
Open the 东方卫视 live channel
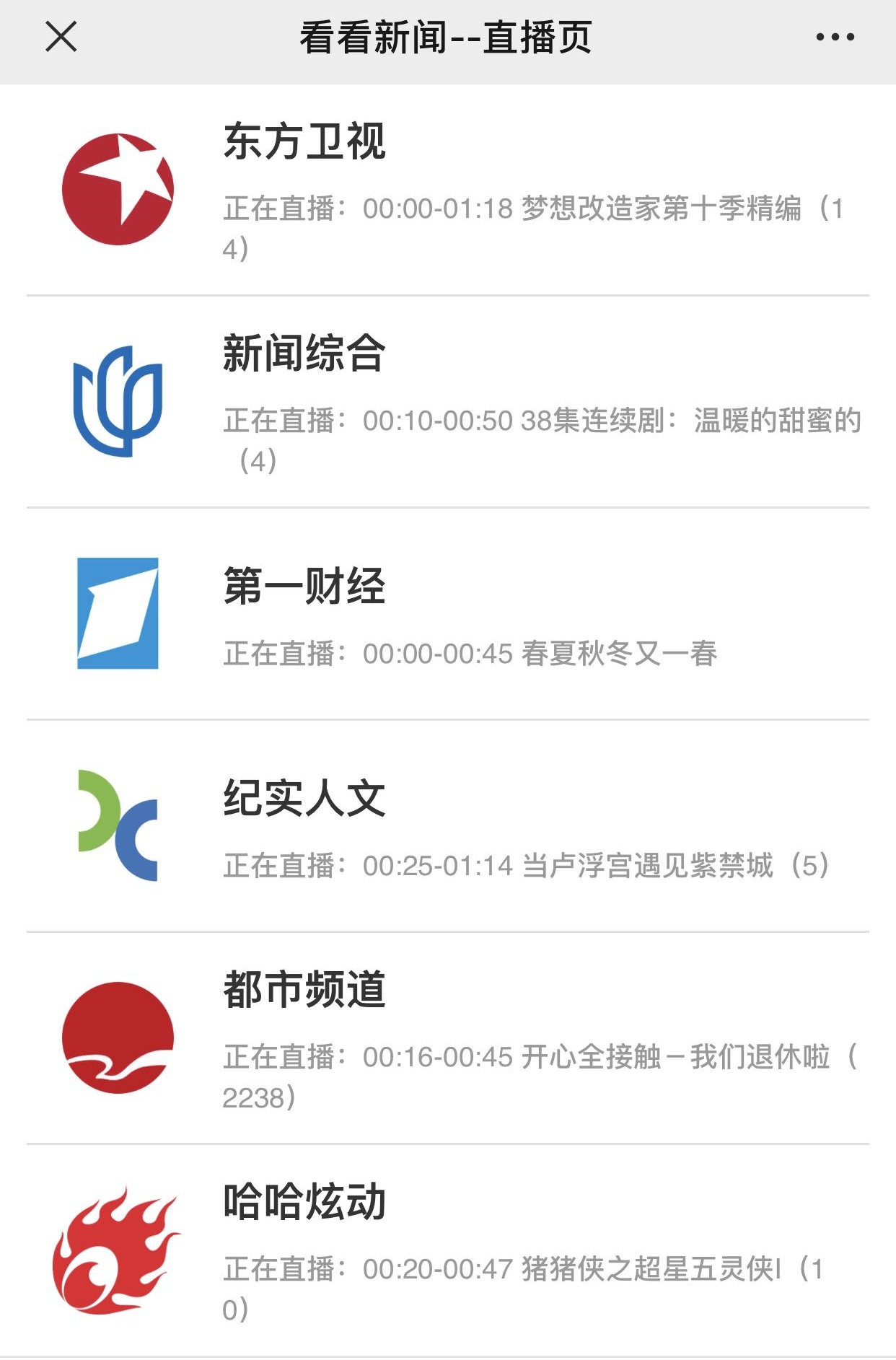(447, 190)
